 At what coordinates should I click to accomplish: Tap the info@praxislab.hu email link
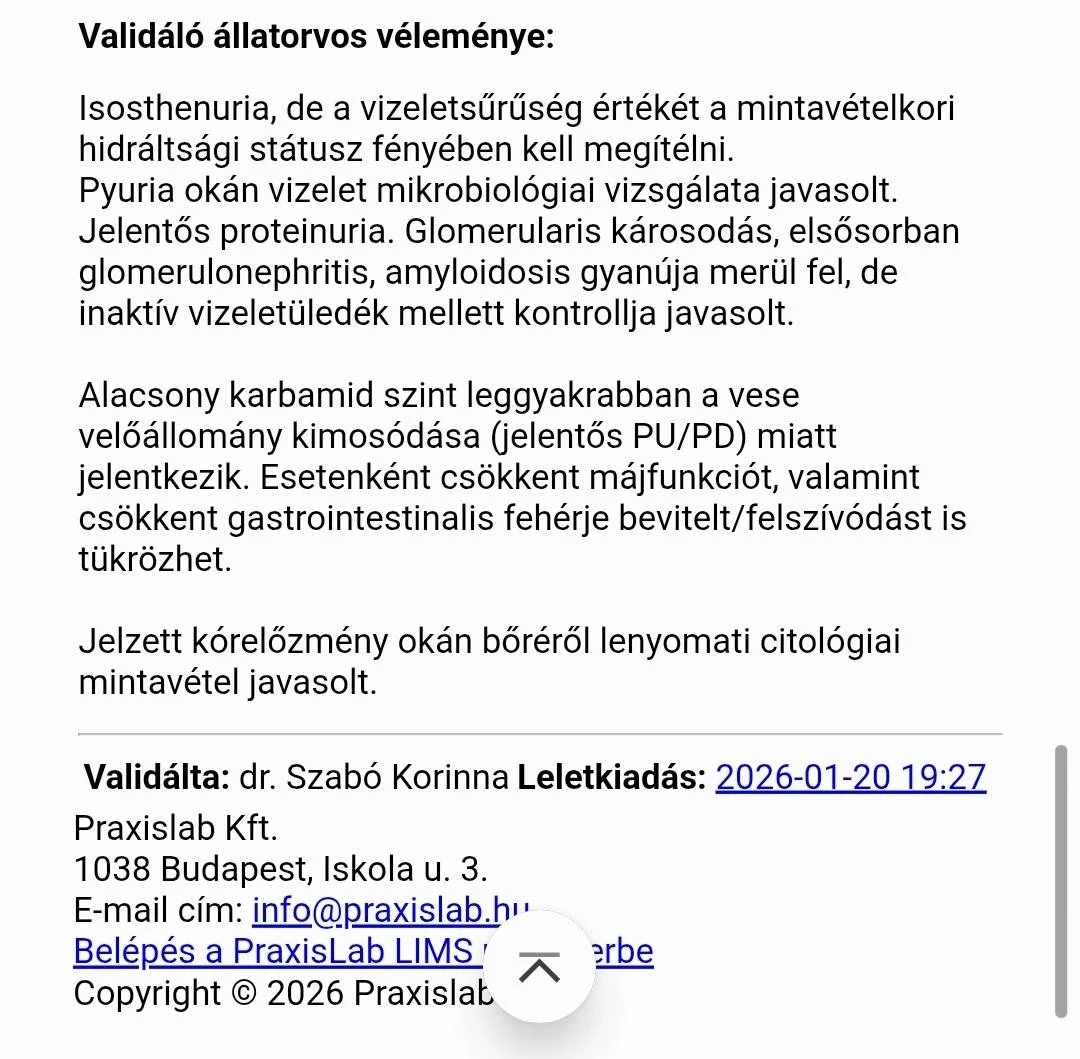(391, 910)
